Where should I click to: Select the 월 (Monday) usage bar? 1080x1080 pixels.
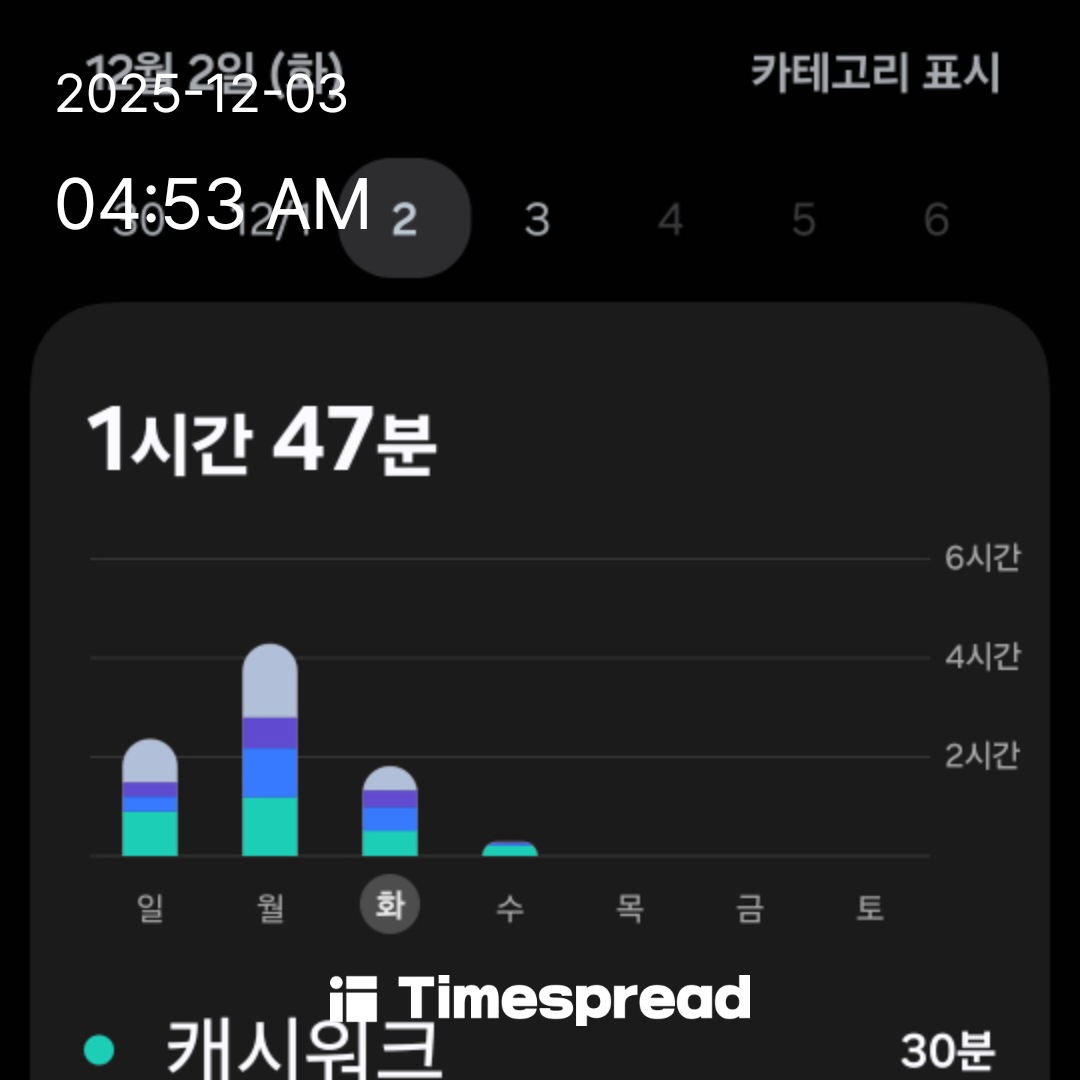270,750
